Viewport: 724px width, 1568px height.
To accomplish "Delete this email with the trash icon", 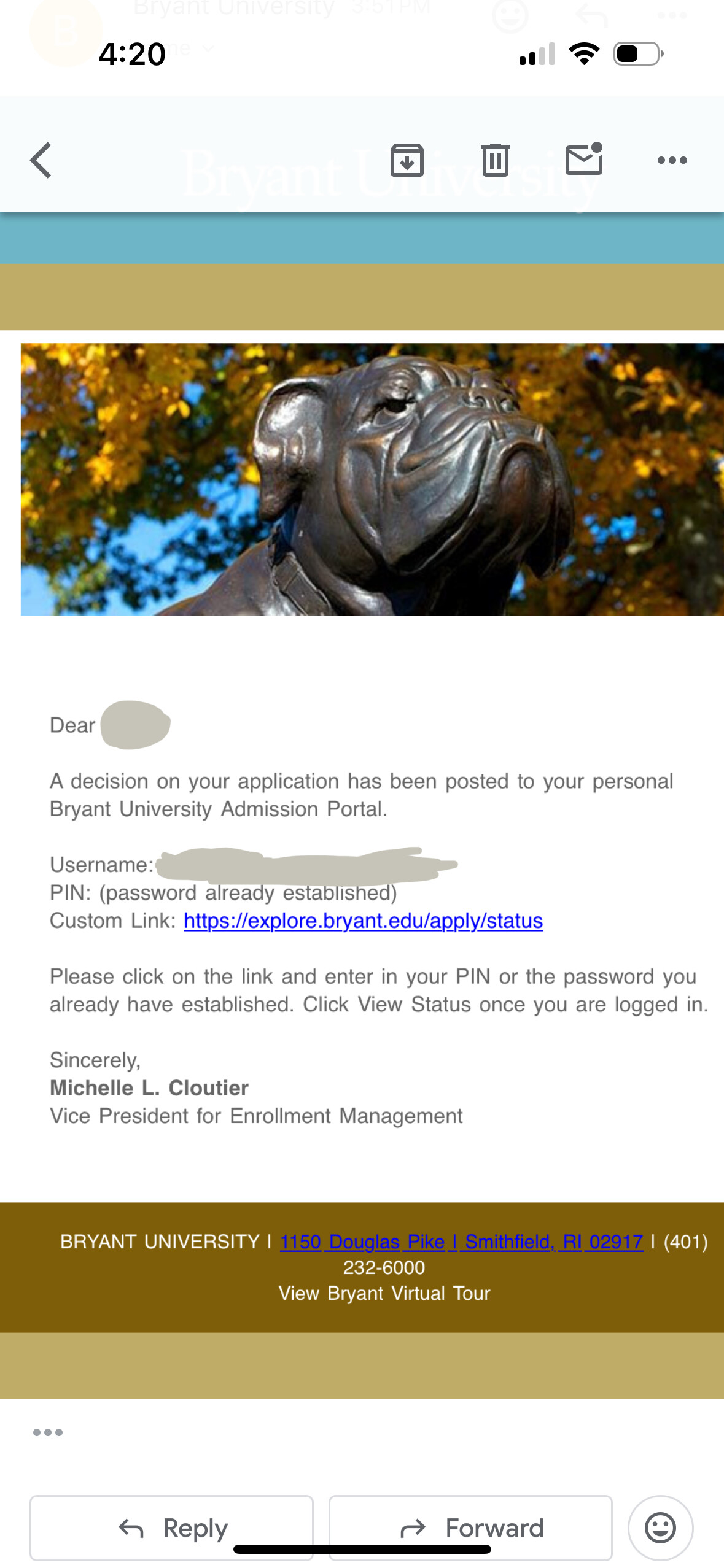I will point(495,160).
